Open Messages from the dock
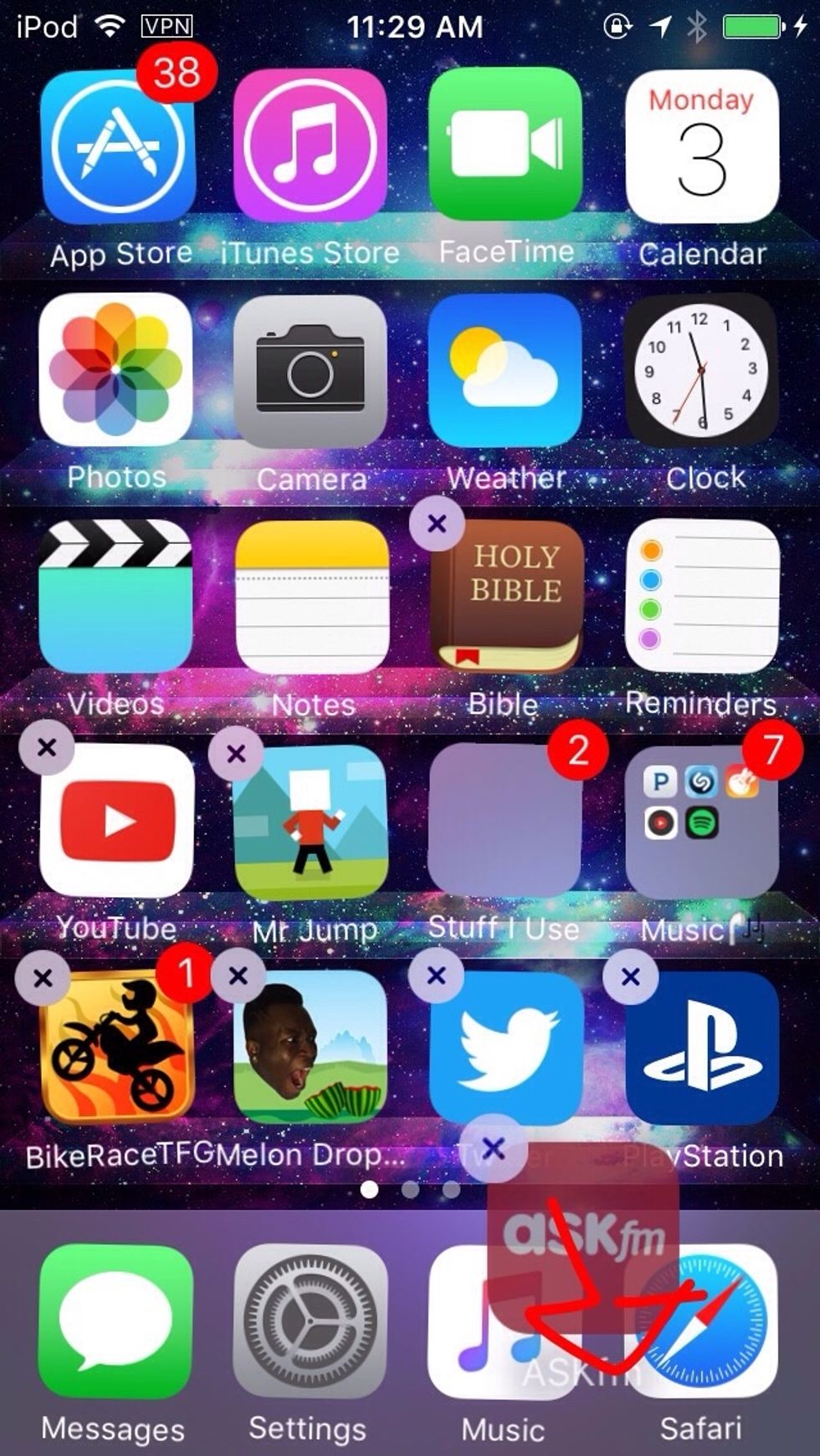 115,1322
